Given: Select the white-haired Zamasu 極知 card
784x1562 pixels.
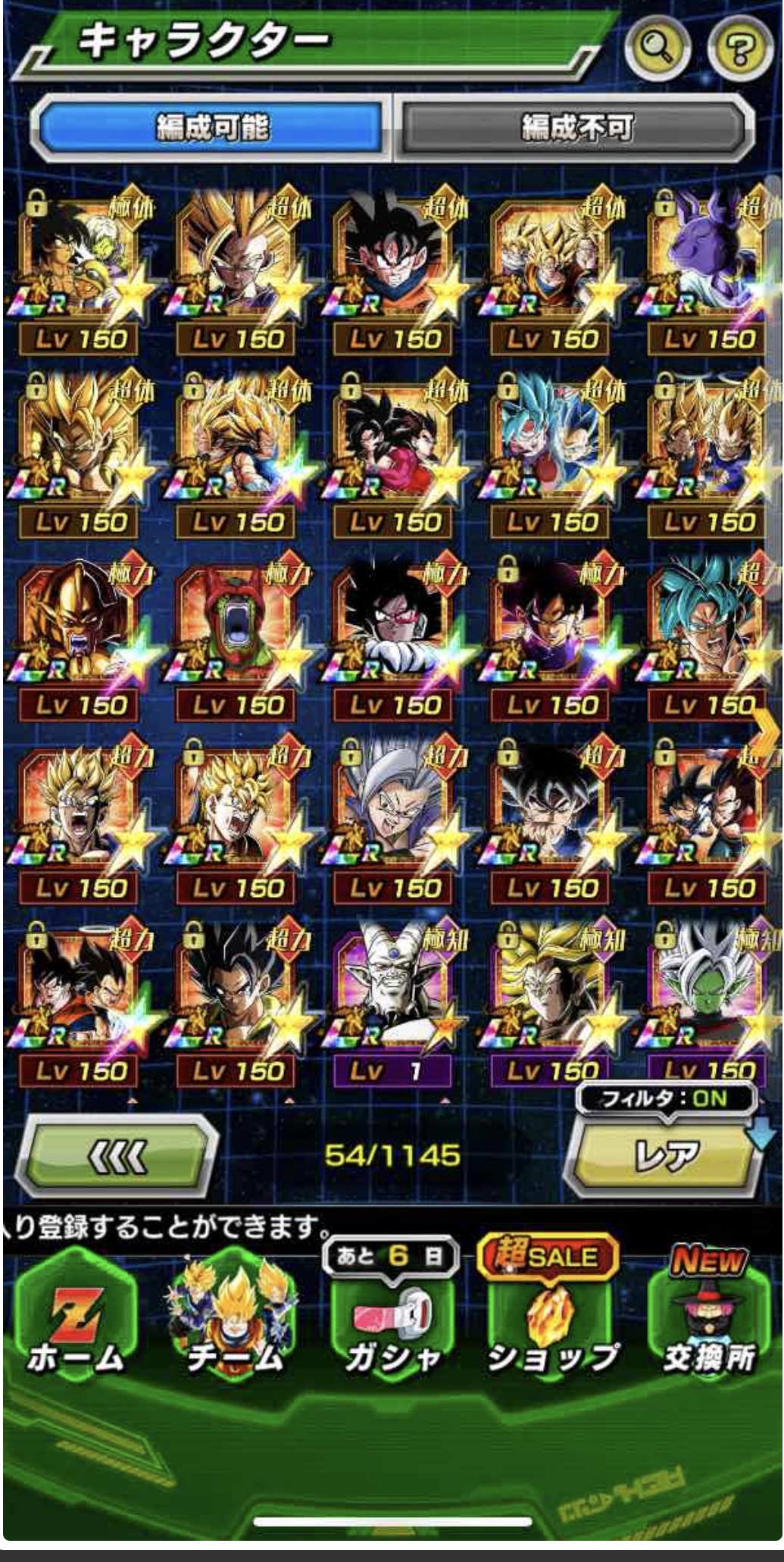Looking at the screenshot, I should (x=709, y=1000).
